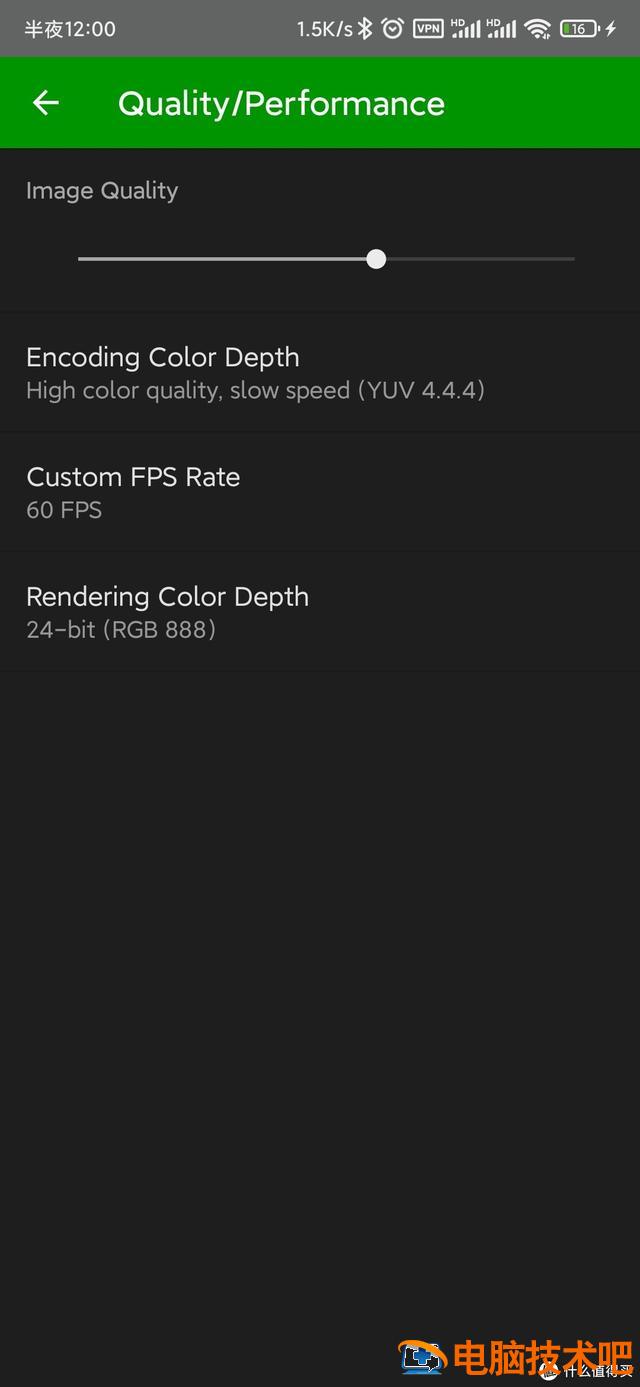Screen dimensions: 640x1387
Task: Go back from Quality/Performance settings
Action: tap(46, 103)
